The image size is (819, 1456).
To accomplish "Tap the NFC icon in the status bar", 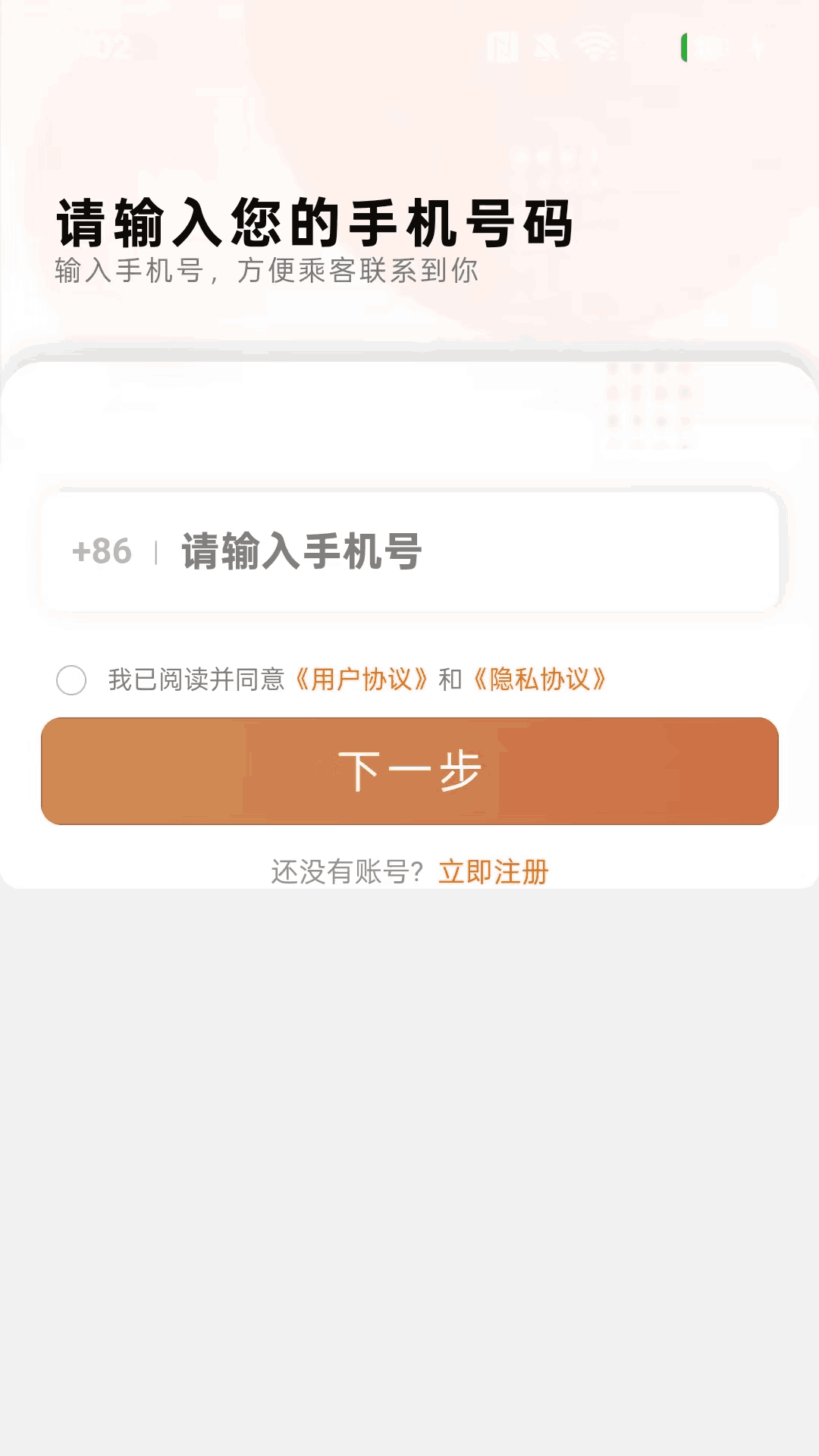I will pyautogui.click(x=503, y=45).
